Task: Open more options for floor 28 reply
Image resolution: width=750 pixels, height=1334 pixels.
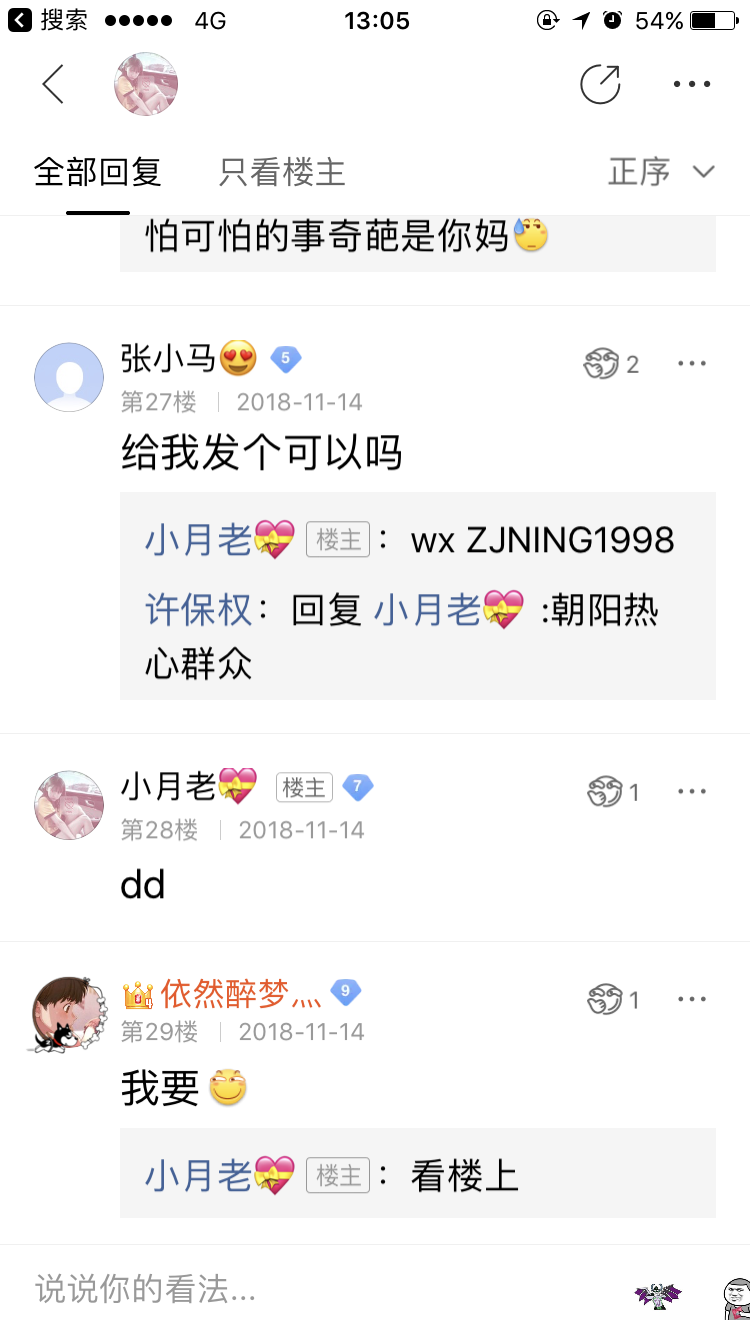Action: (x=692, y=792)
